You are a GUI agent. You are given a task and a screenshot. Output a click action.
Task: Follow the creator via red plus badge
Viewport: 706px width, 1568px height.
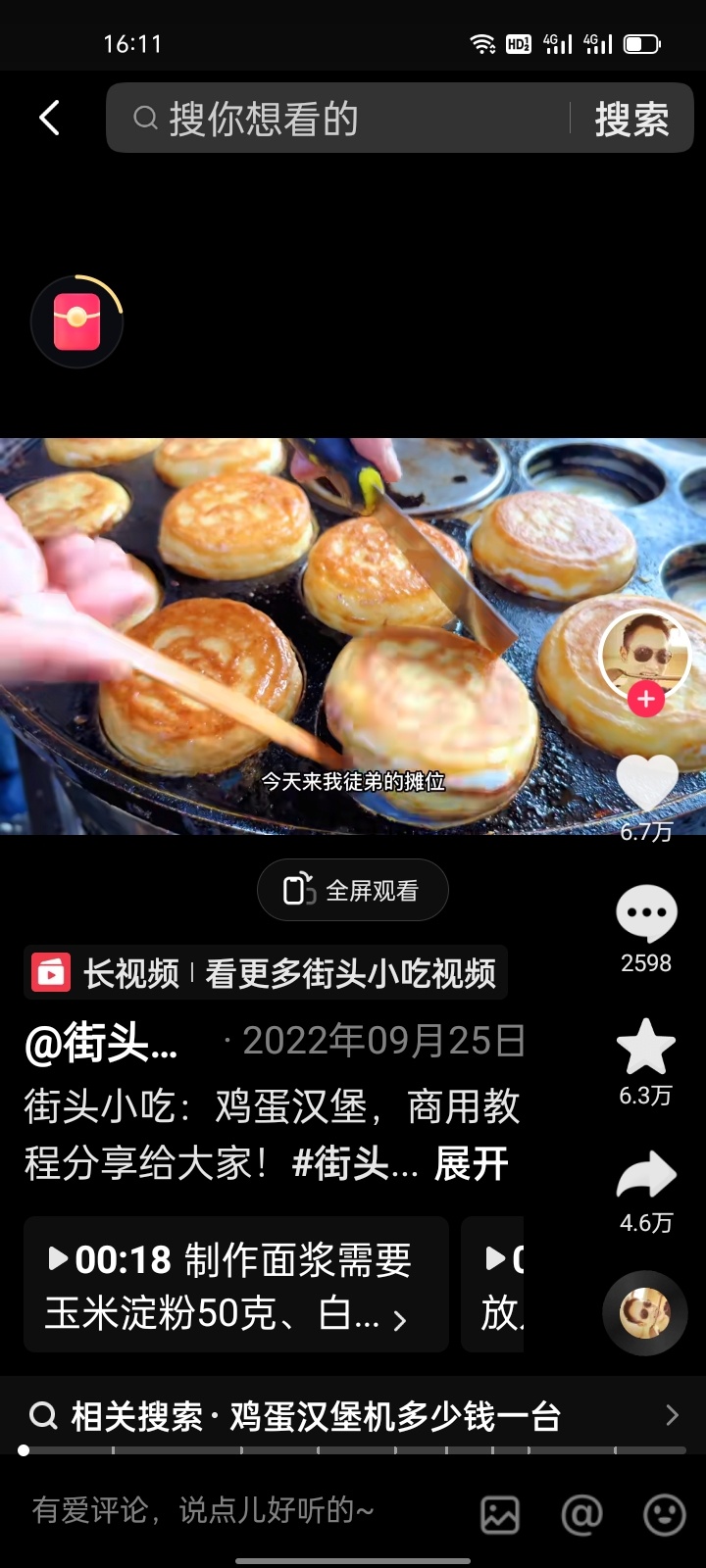[x=645, y=700]
